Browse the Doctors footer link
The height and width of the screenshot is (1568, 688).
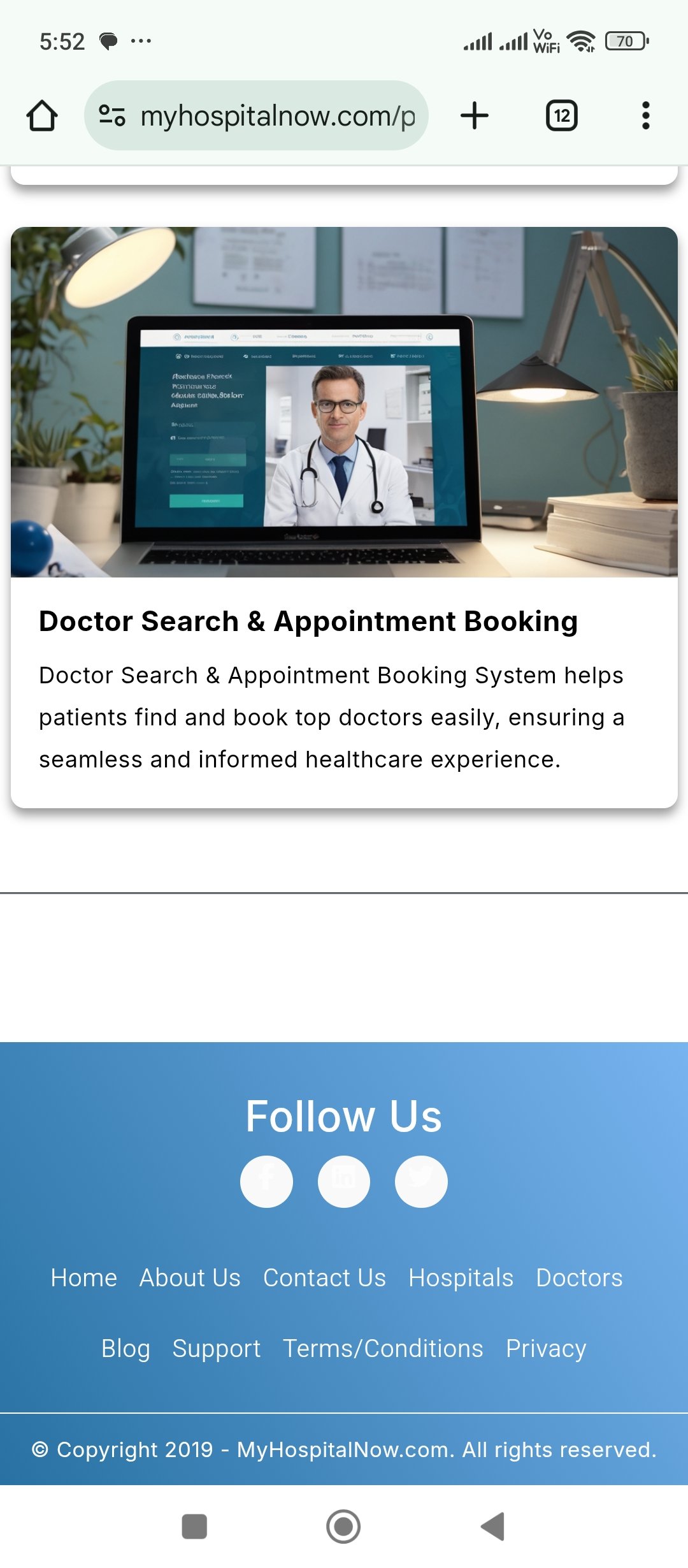click(x=579, y=1278)
